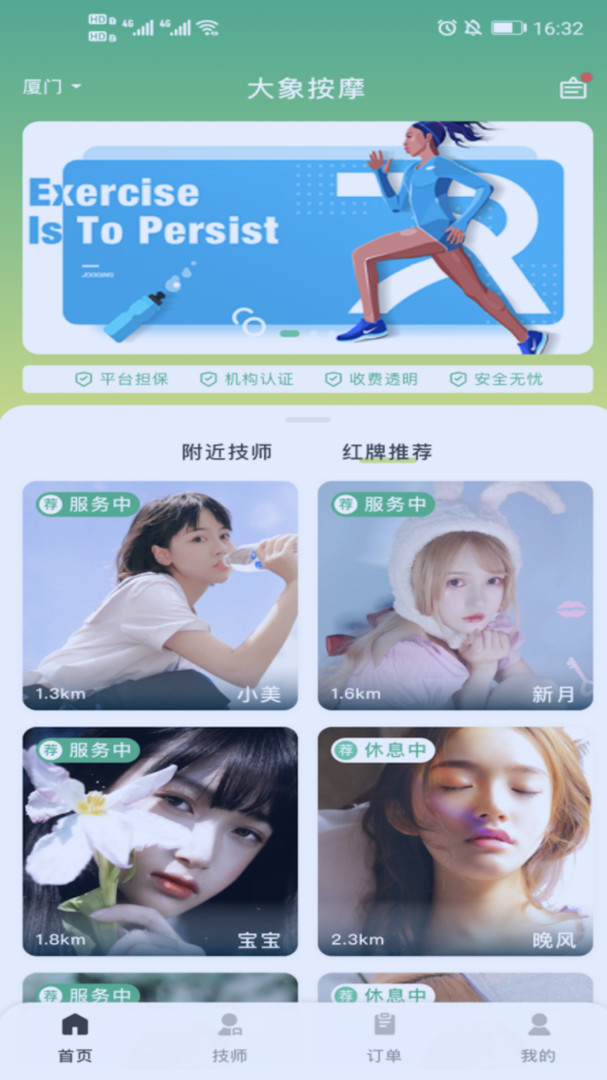
Task: Open the Exercise Is To Persist banner
Action: (x=307, y=238)
